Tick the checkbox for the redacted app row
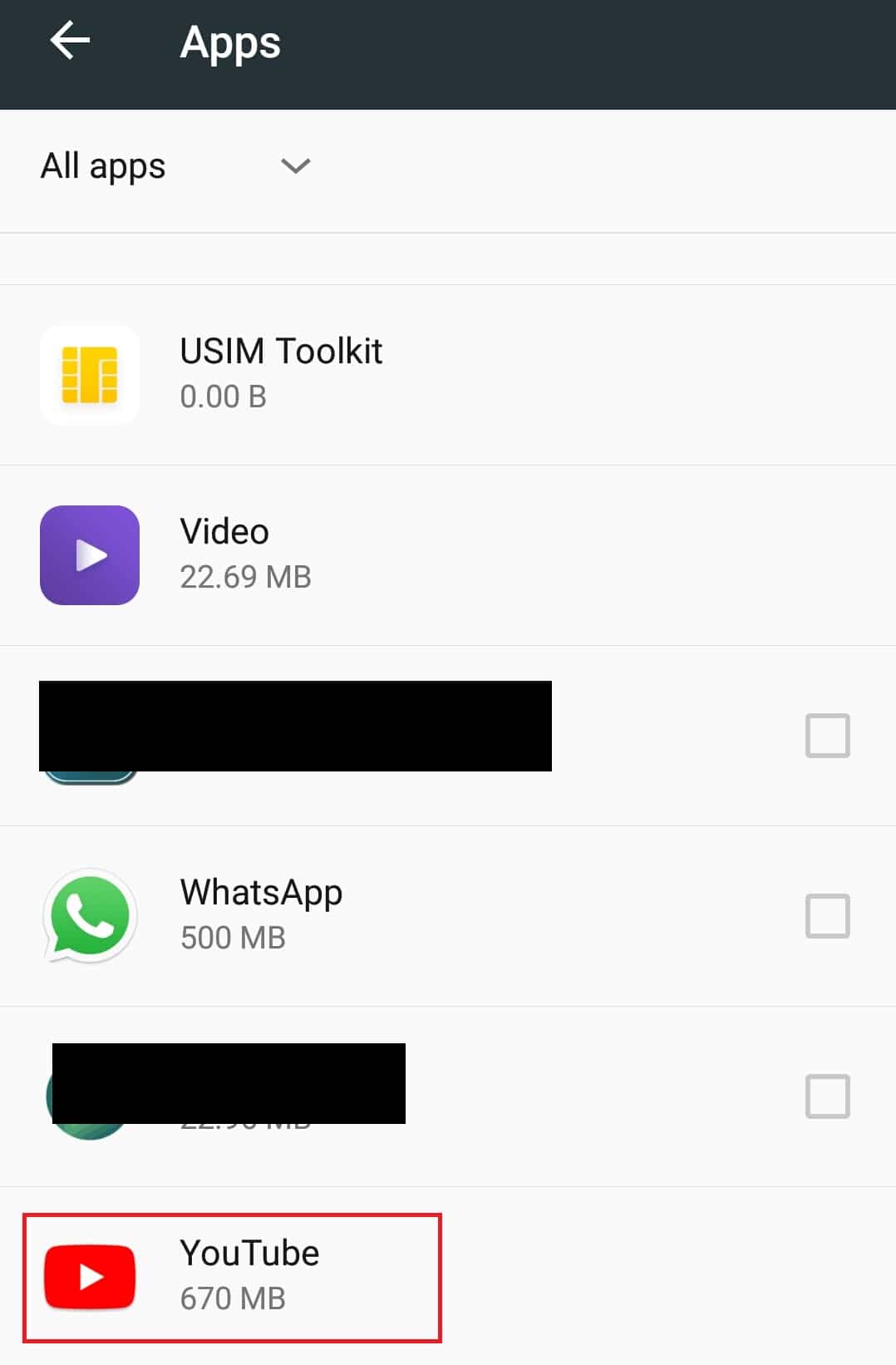 pyautogui.click(x=827, y=736)
